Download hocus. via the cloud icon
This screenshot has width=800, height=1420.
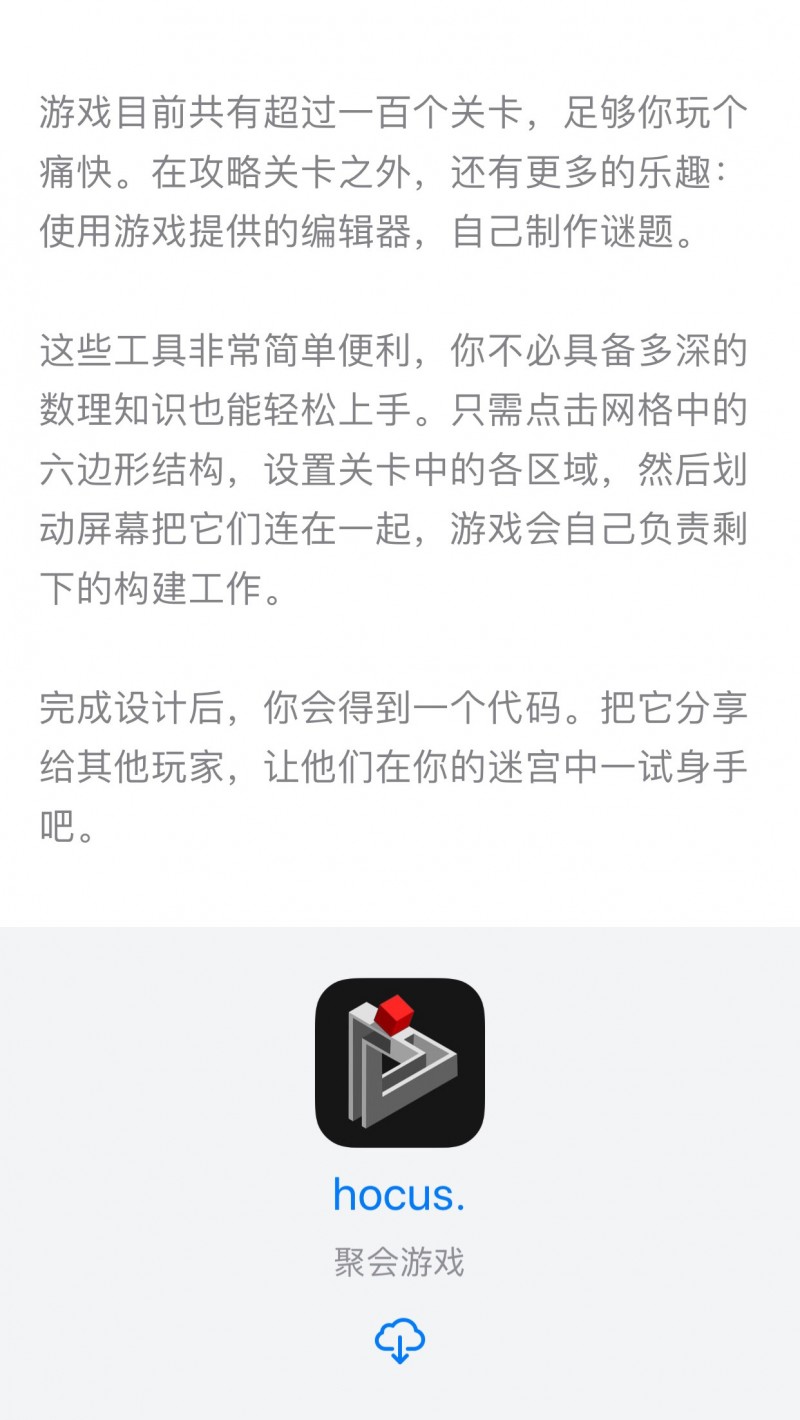coord(399,1340)
